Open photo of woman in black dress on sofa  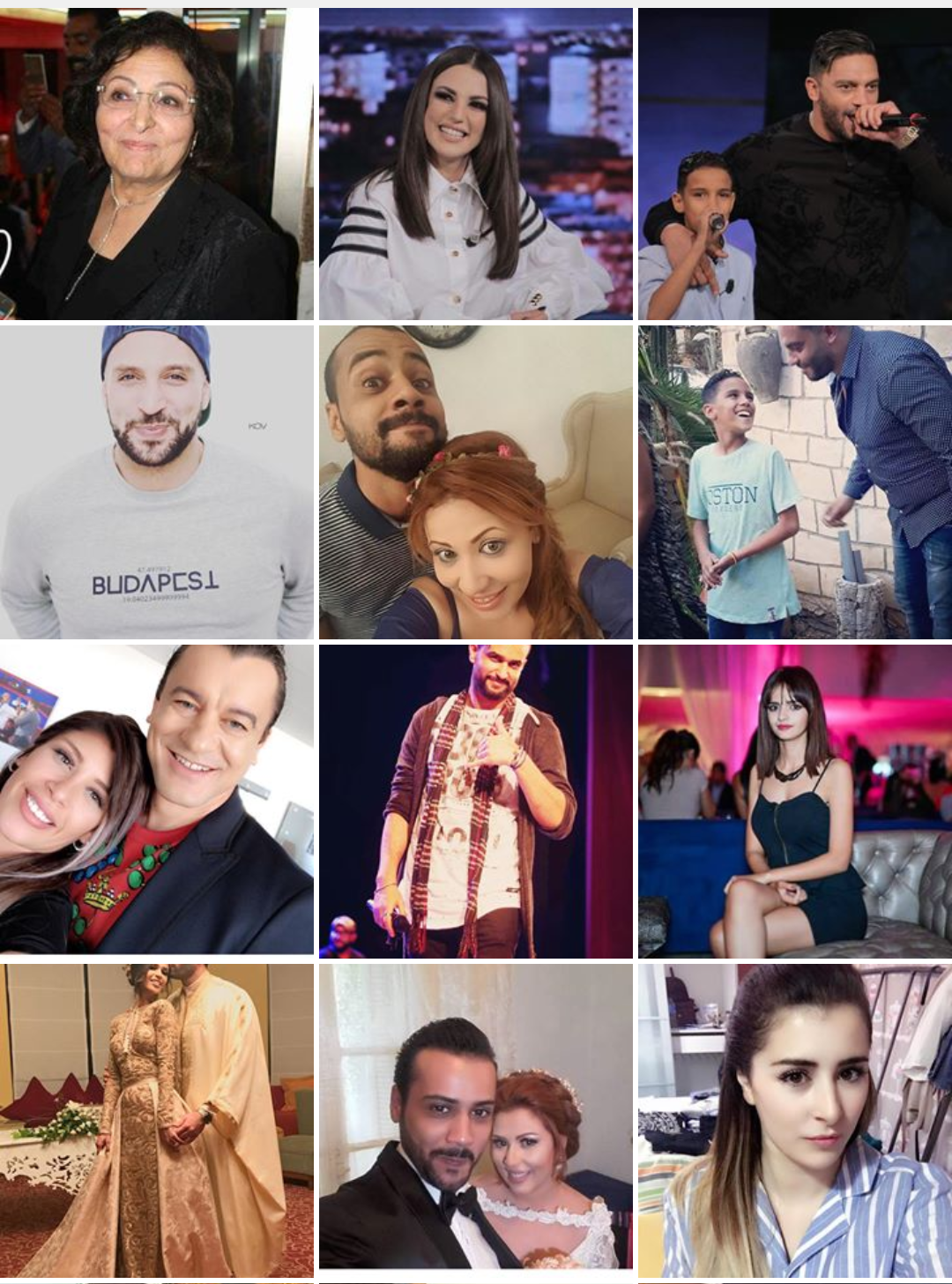794,801
